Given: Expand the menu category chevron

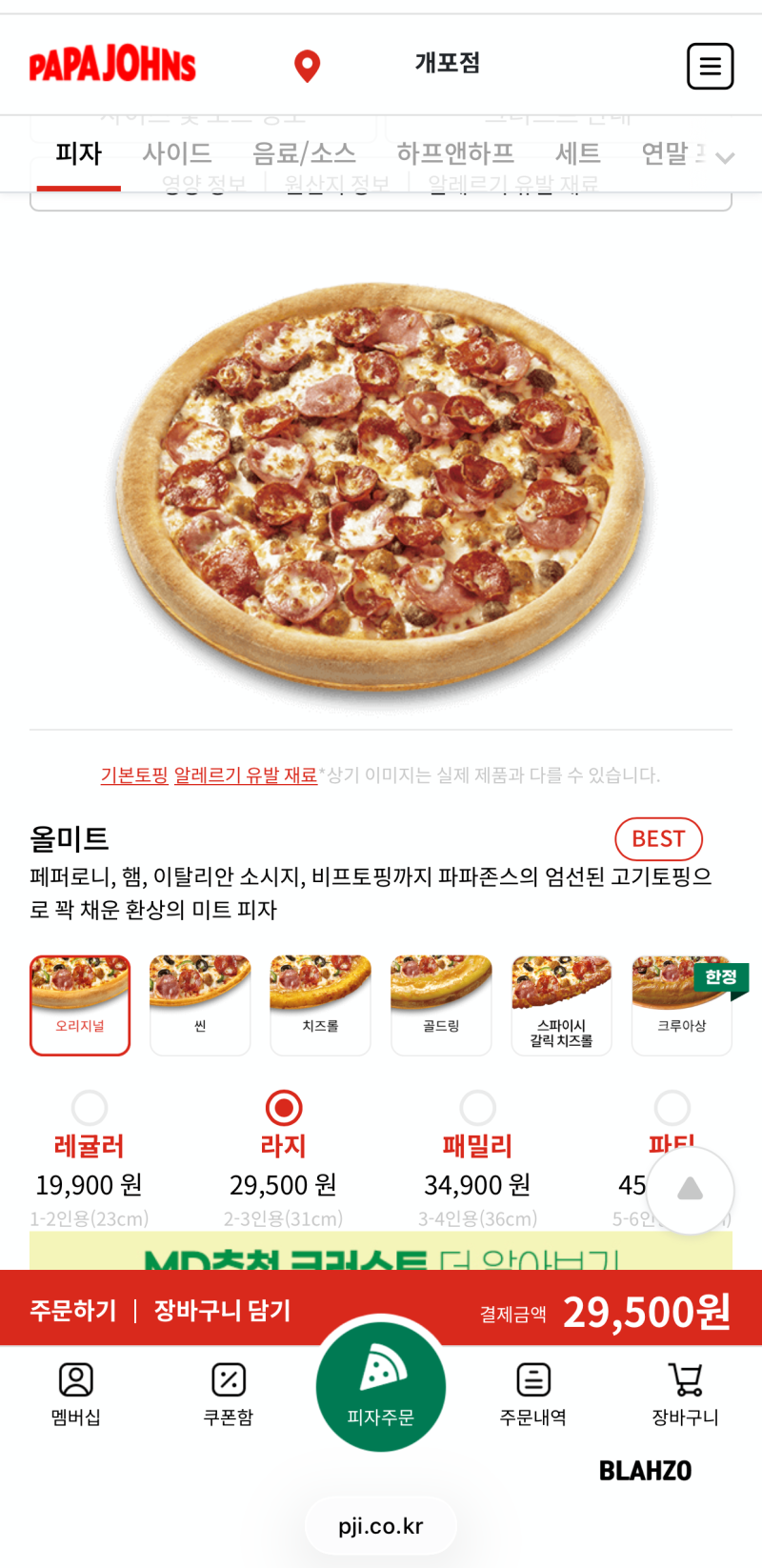Looking at the screenshot, I should [x=725, y=158].
